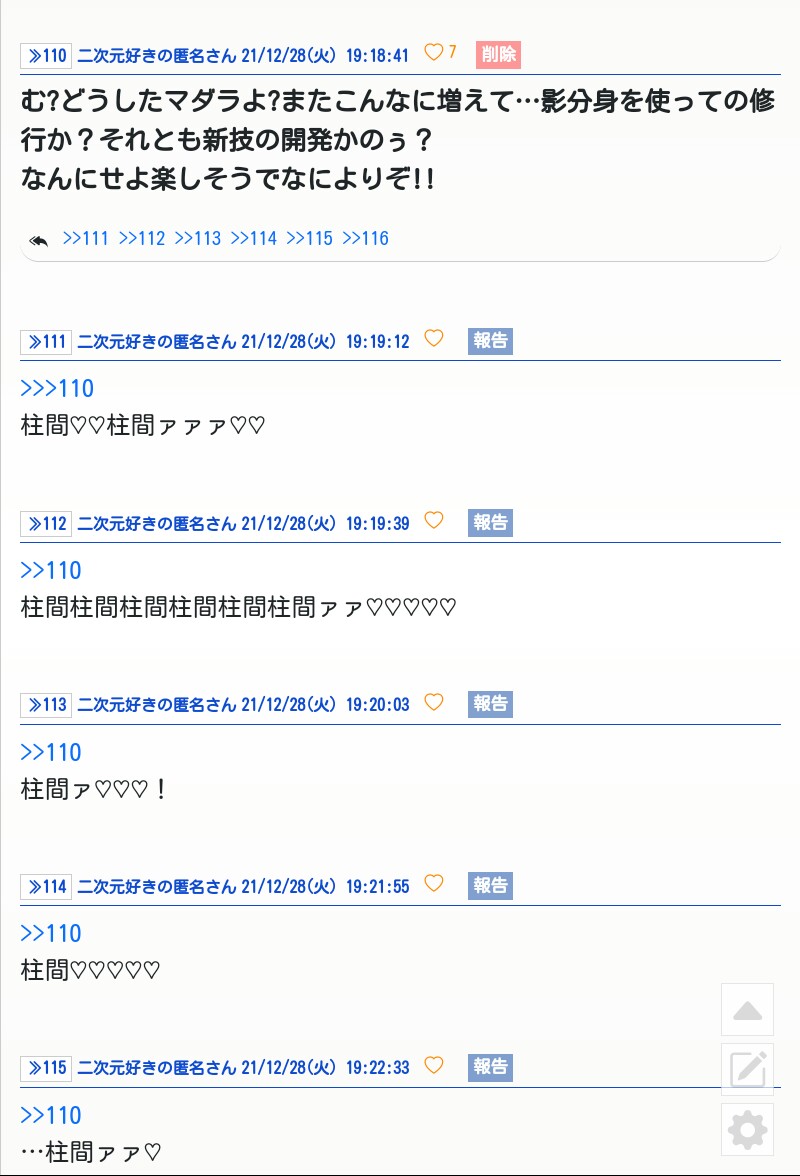The height and width of the screenshot is (1176, 800).
Task: Like post 111 with the heart icon
Action: tap(434, 340)
